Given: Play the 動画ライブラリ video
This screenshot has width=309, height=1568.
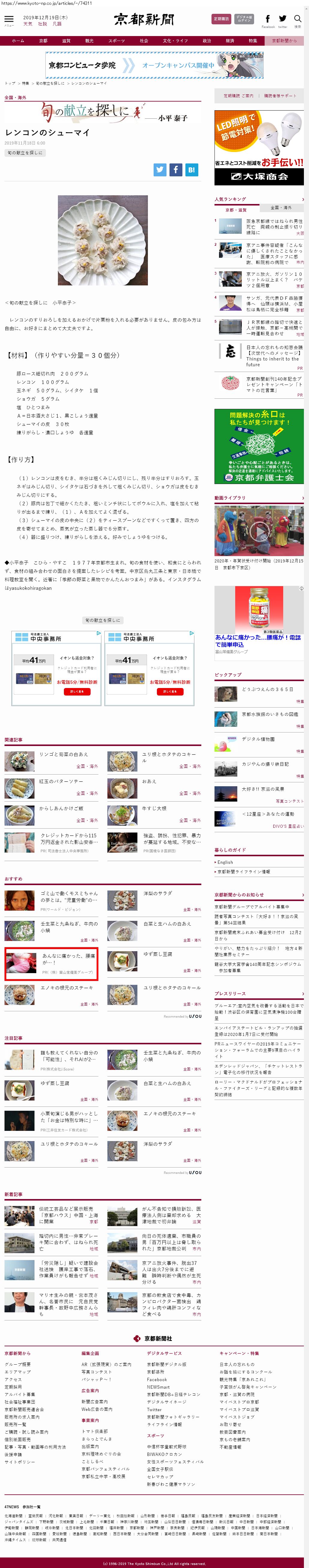Looking at the screenshot, I should coord(259,530).
